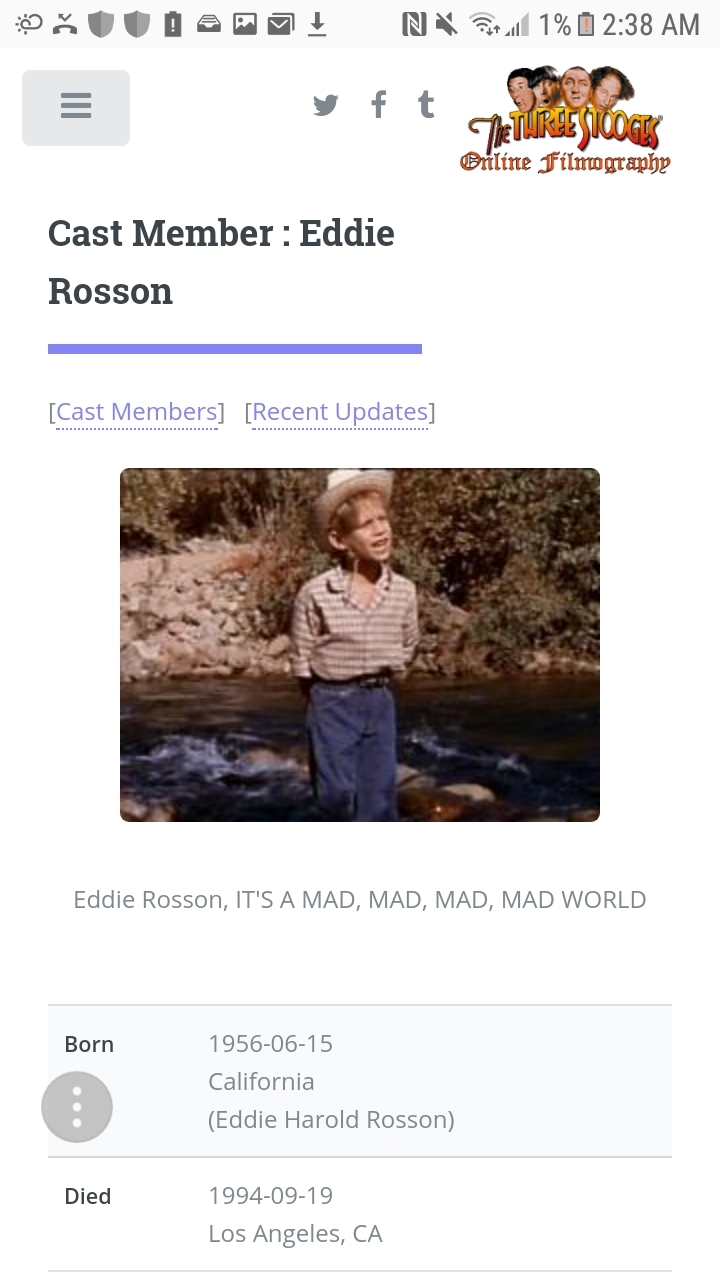Open the Cast Members link

pos(137,412)
